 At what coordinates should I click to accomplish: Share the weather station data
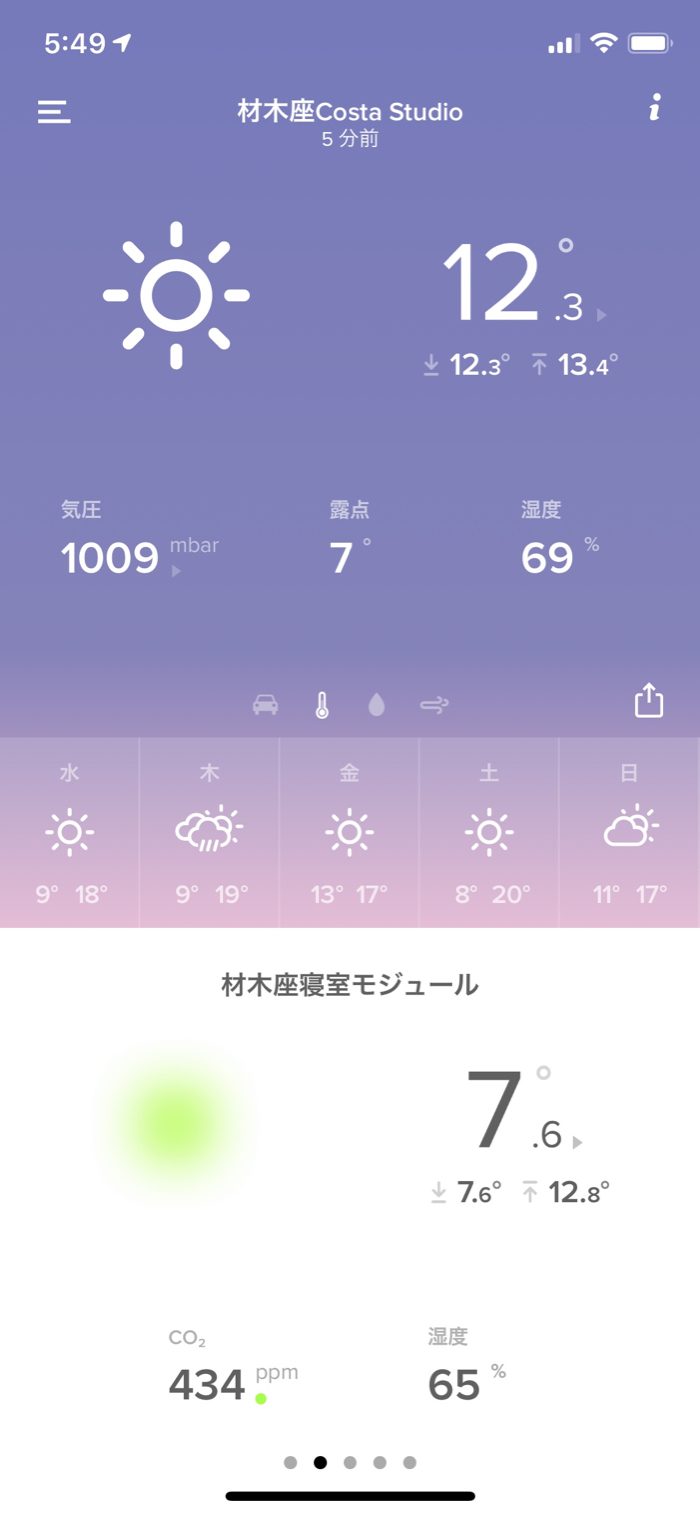tap(649, 700)
